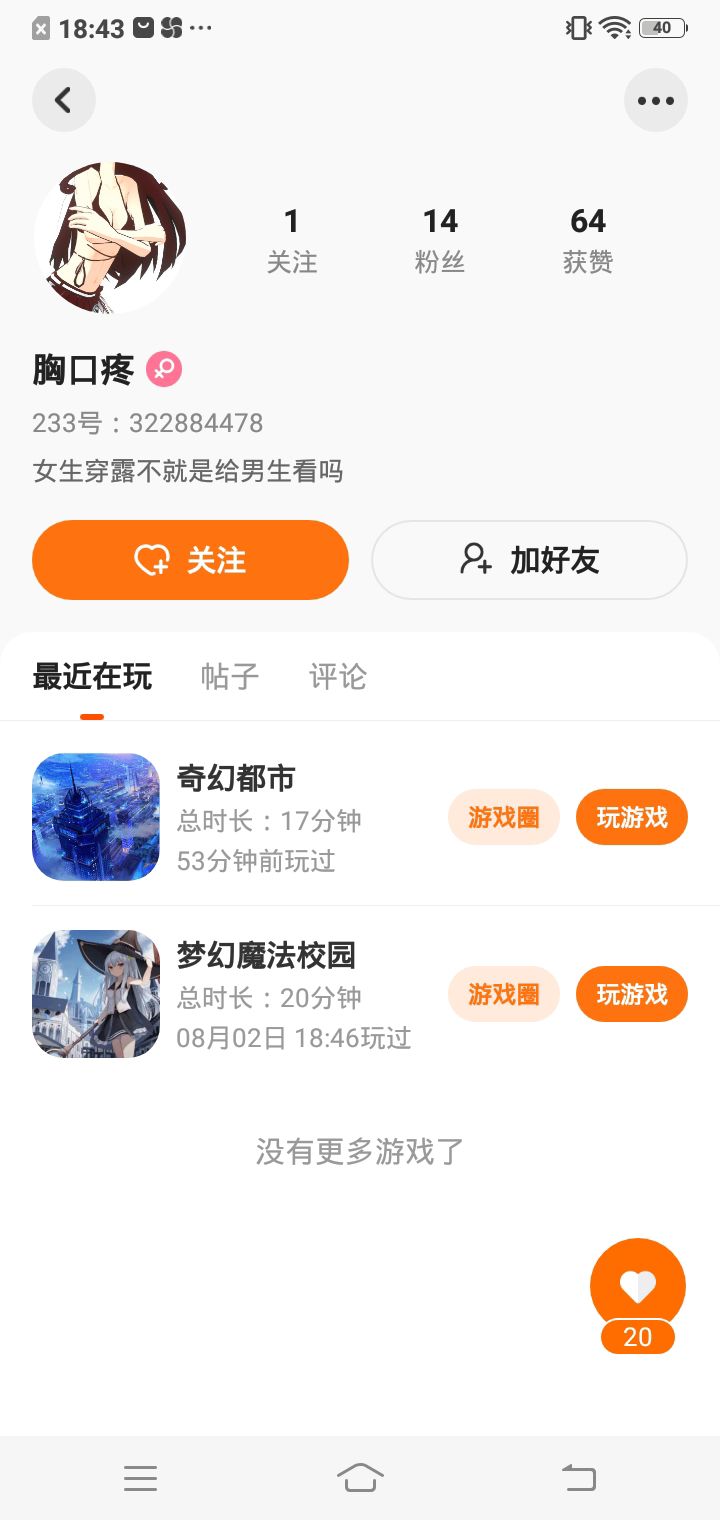Tap the floating heart like button

pos(638,1286)
